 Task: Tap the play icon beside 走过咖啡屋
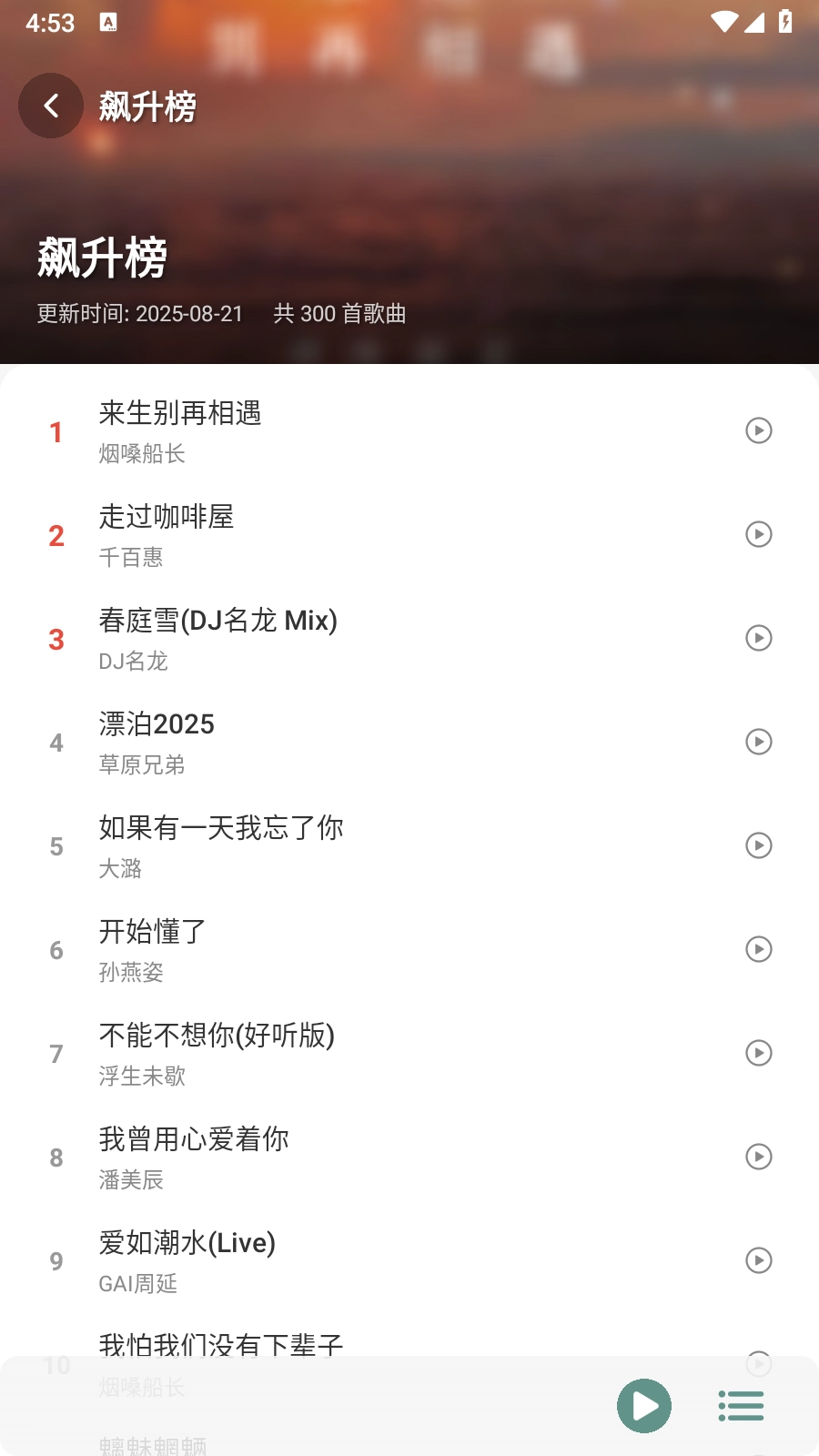758,534
